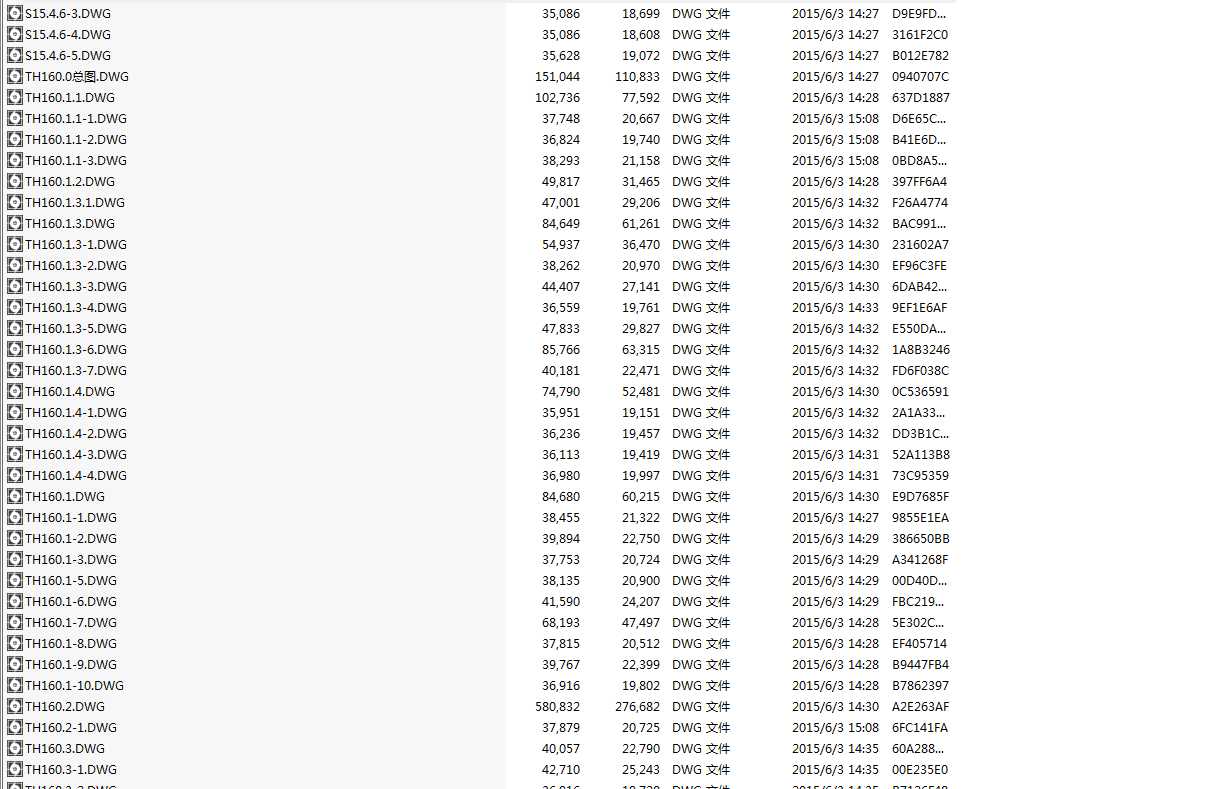Select the S15.4.6-3.DWG file
The image size is (1226, 789).
coord(67,14)
